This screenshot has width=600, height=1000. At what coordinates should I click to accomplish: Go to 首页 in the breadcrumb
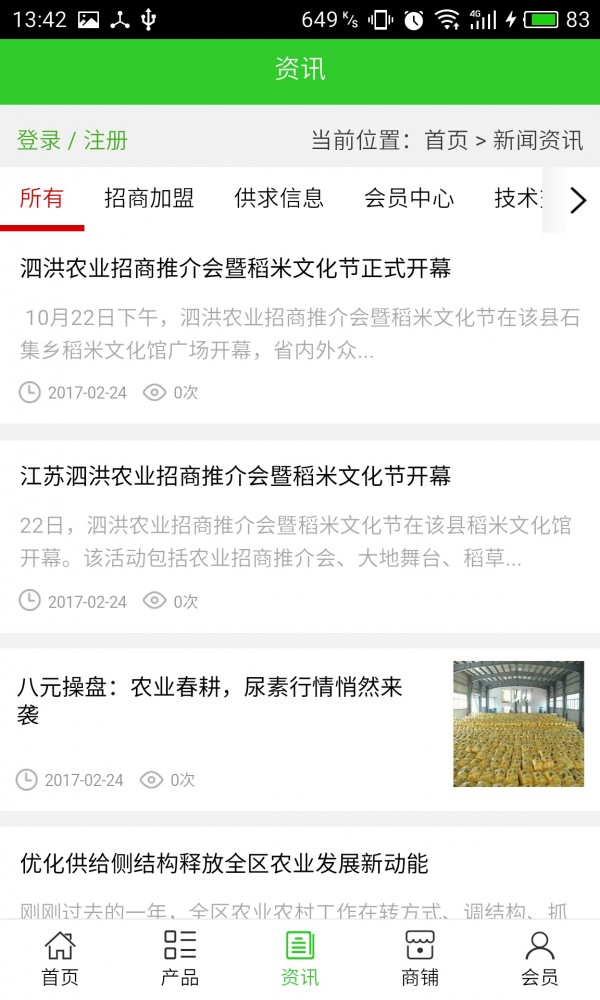pyautogui.click(x=446, y=140)
